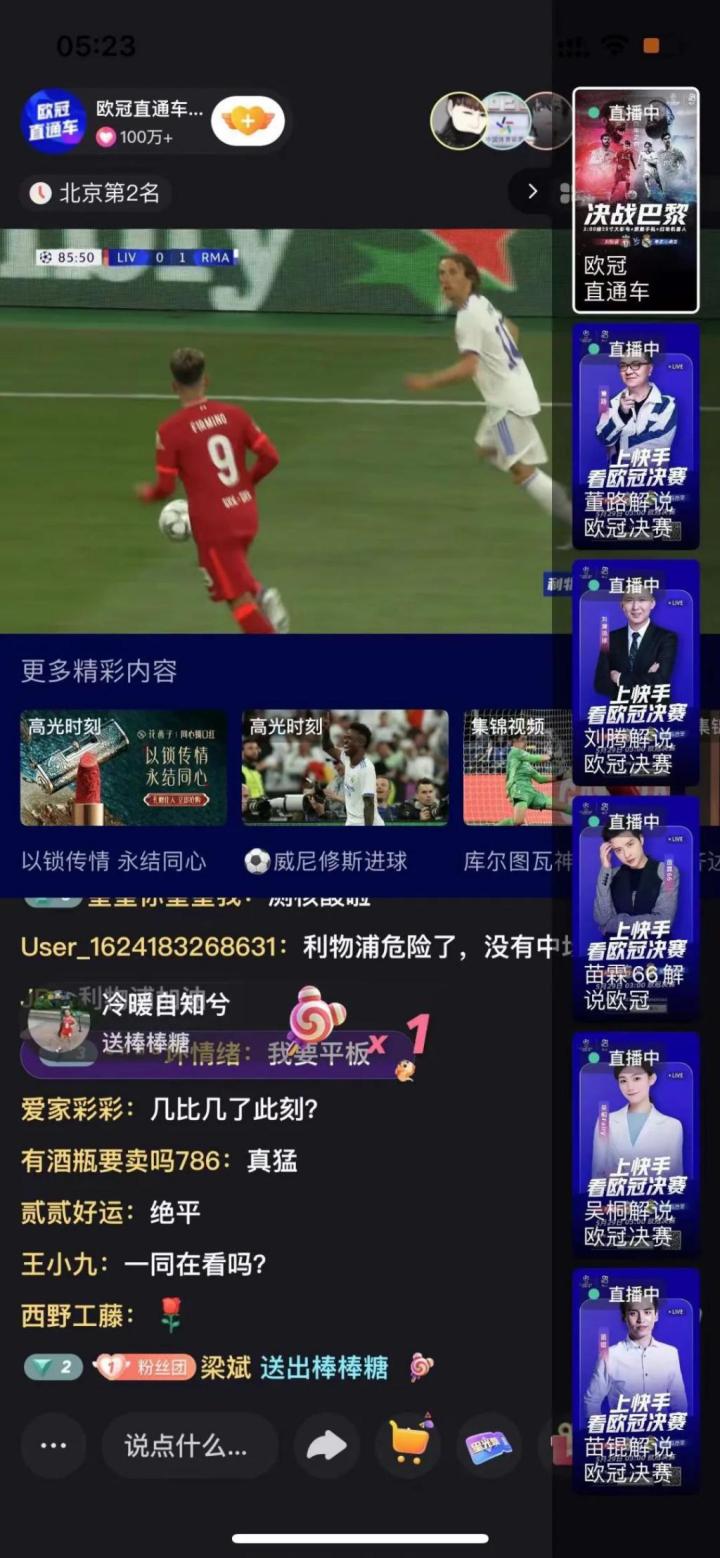Open the ticket coupon icon
Screen dimensions: 720x1558
click(488, 1446)
